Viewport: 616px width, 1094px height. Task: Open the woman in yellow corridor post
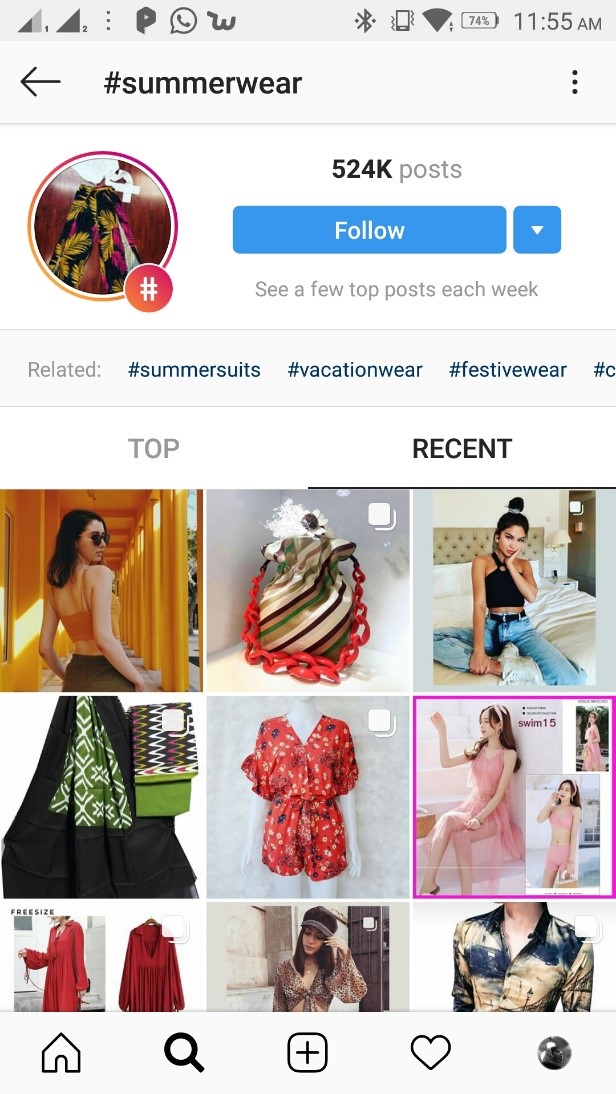tap(101, 590)
